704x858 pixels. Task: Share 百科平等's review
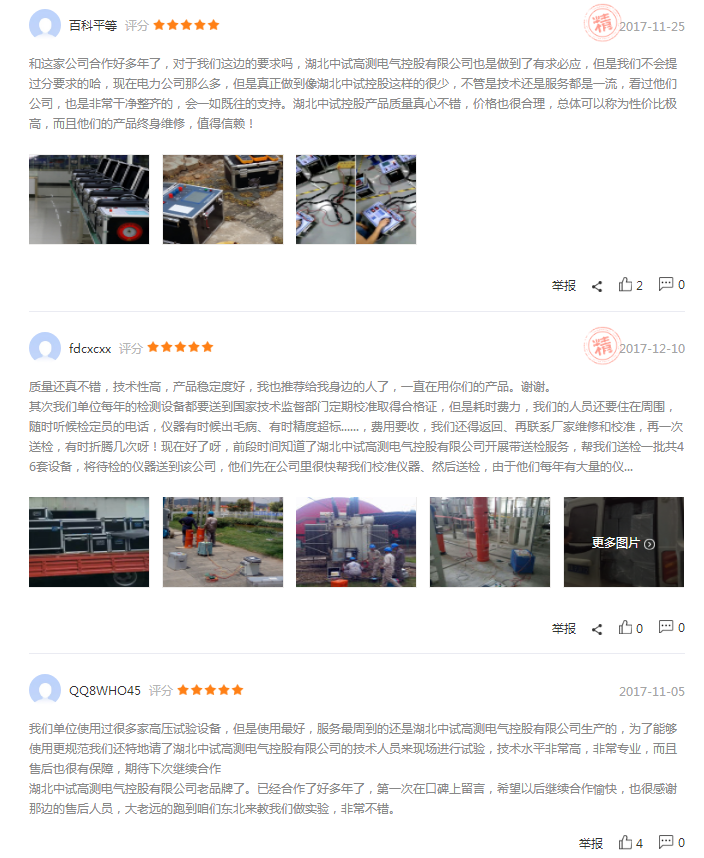[597, 286]
